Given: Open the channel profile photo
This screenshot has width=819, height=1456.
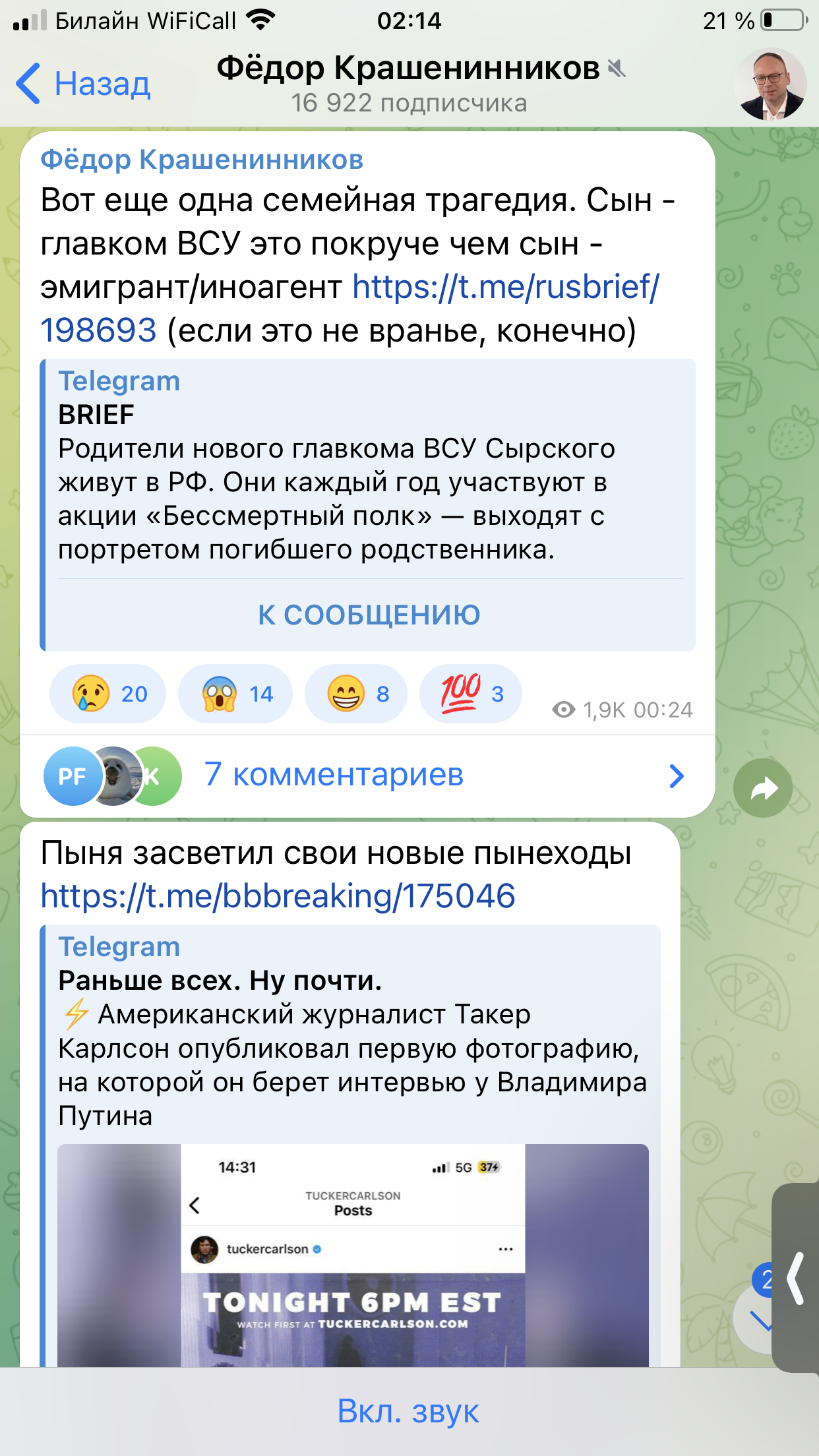Looking at the screenshot, I should point(770,84).
